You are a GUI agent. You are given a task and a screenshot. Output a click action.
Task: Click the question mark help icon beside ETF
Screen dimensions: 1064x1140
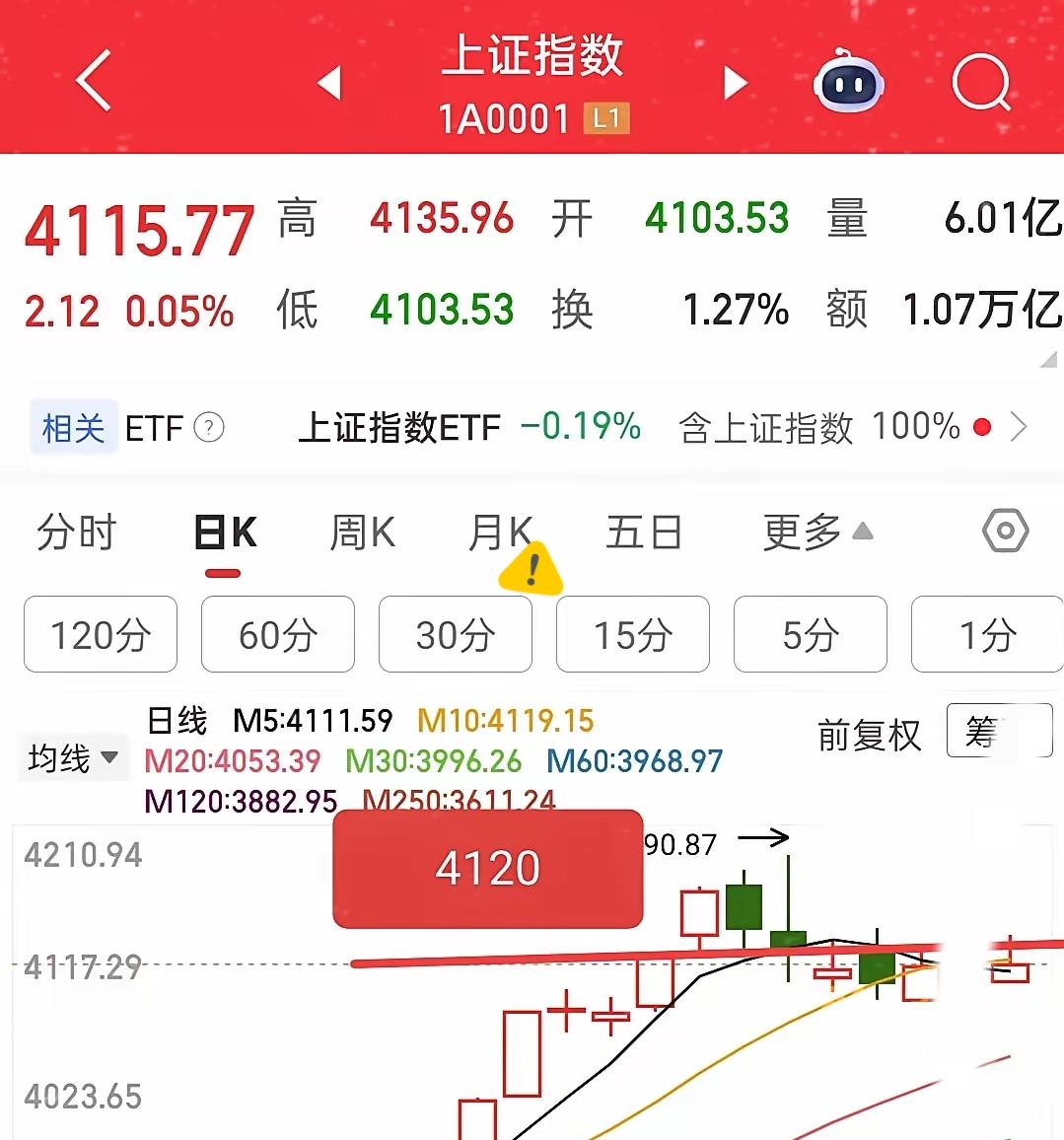pyautogui.click(x=209, y=428)
